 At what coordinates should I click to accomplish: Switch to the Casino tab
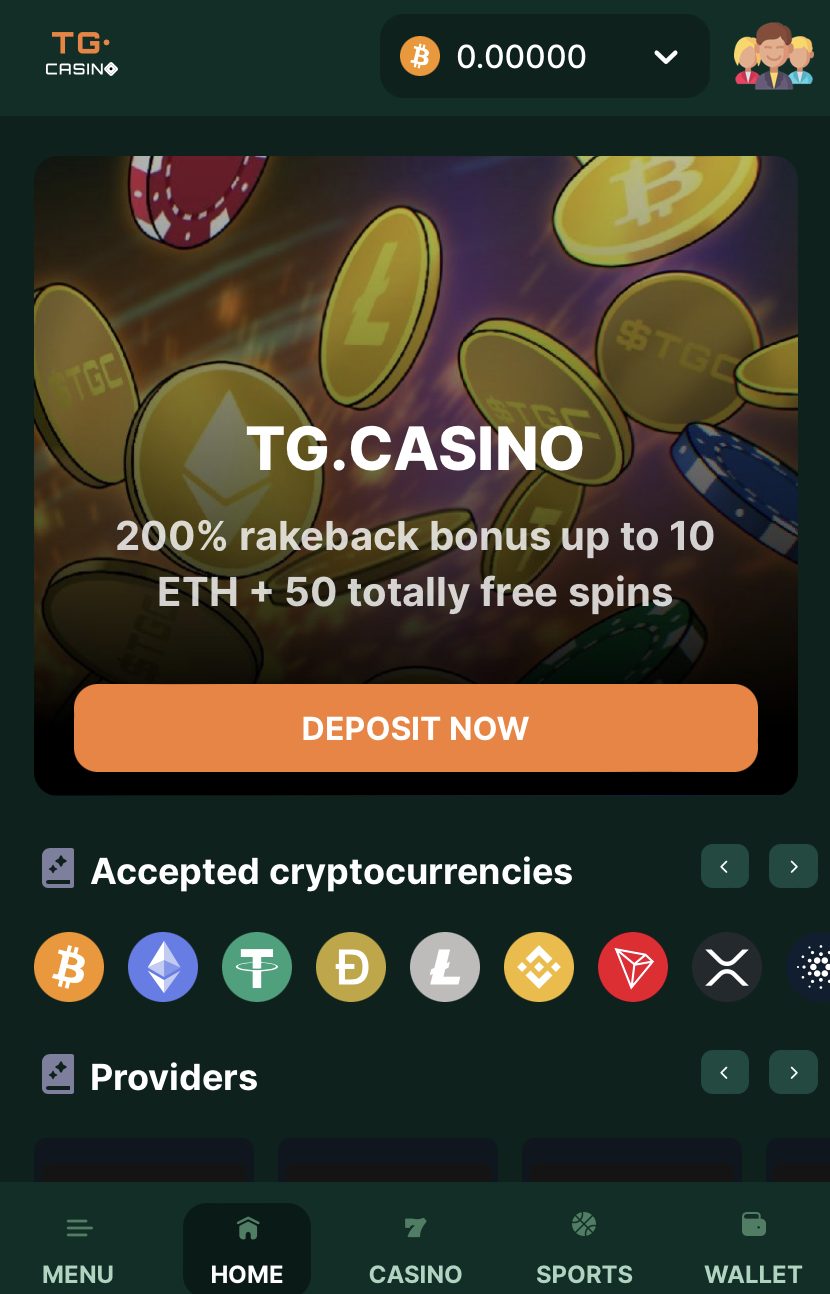pyautogui.click(x=415, y=1249)
